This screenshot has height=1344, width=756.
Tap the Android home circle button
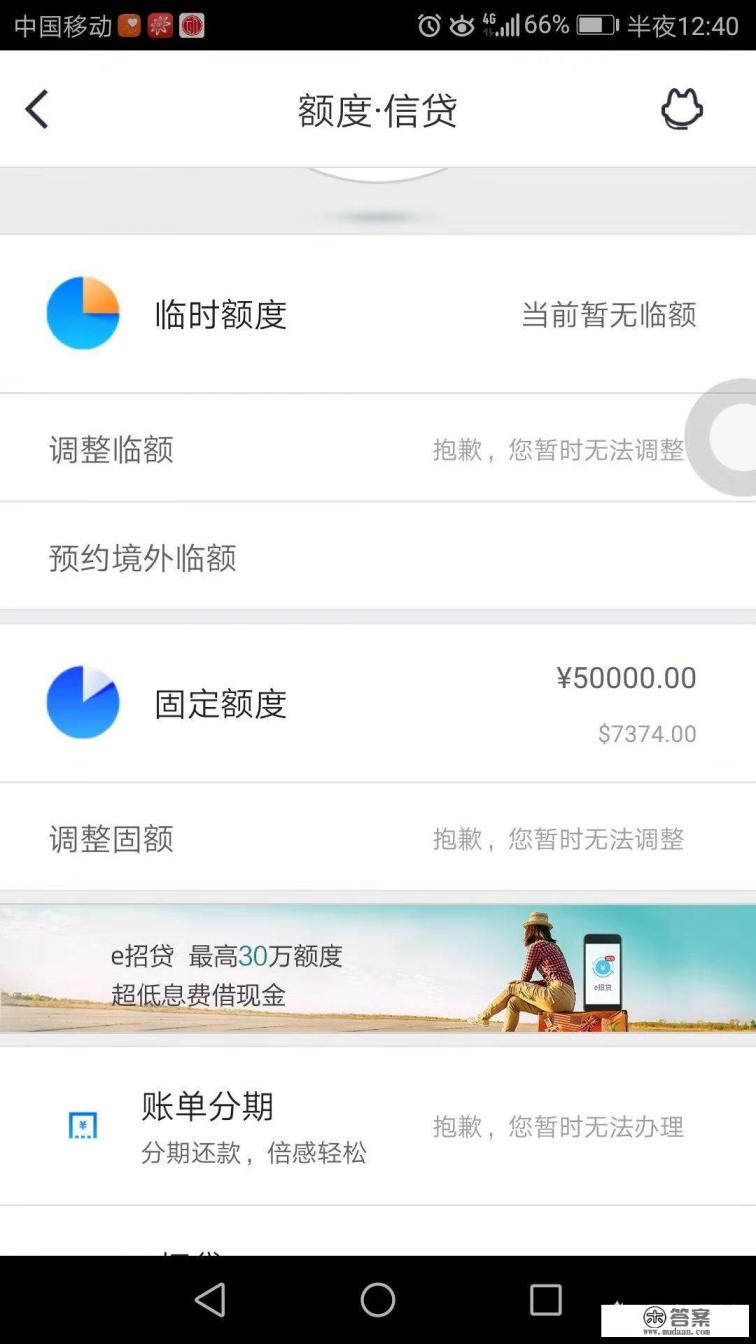(378, 1302)
